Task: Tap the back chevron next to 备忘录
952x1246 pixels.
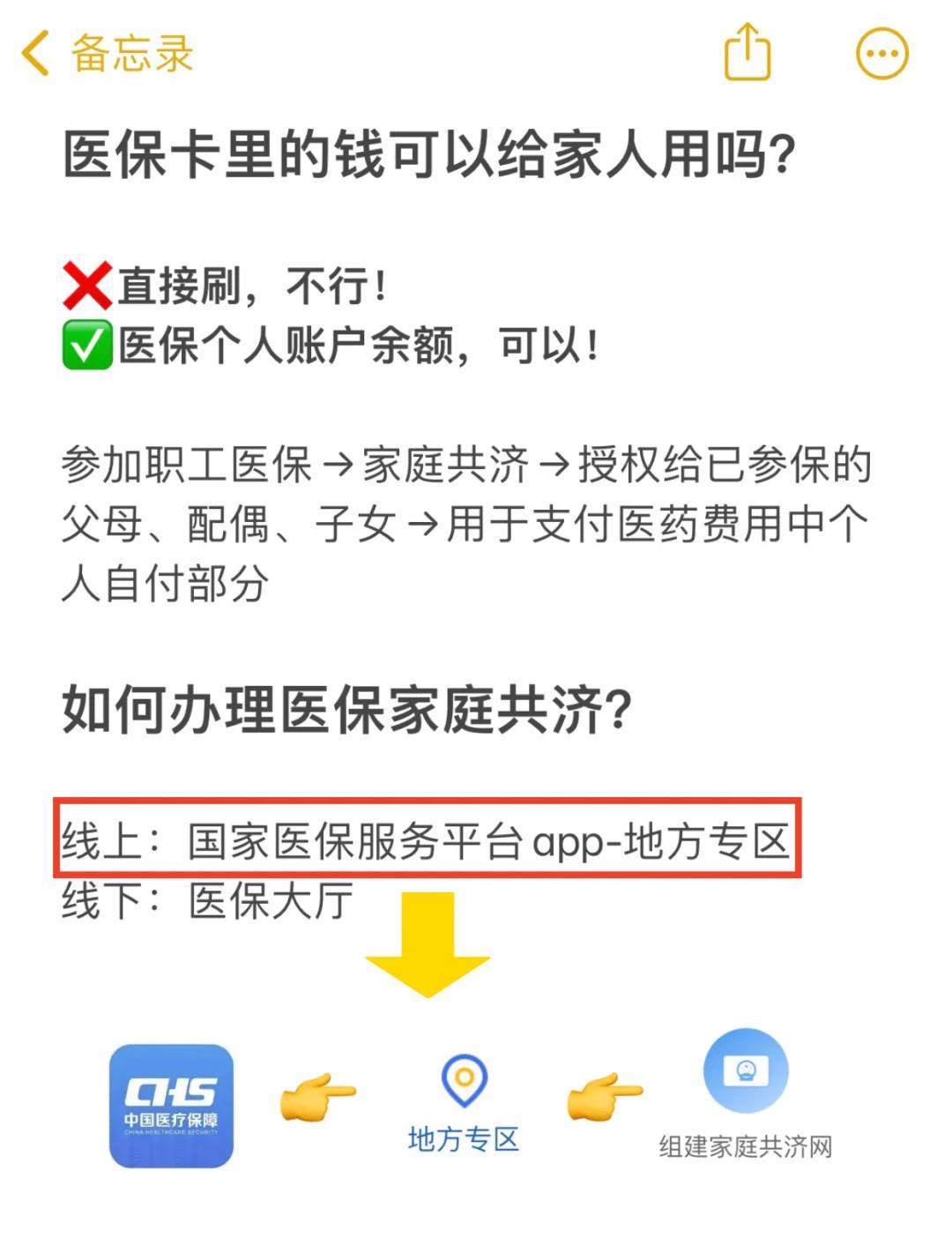Action: (x=32, y=53)
